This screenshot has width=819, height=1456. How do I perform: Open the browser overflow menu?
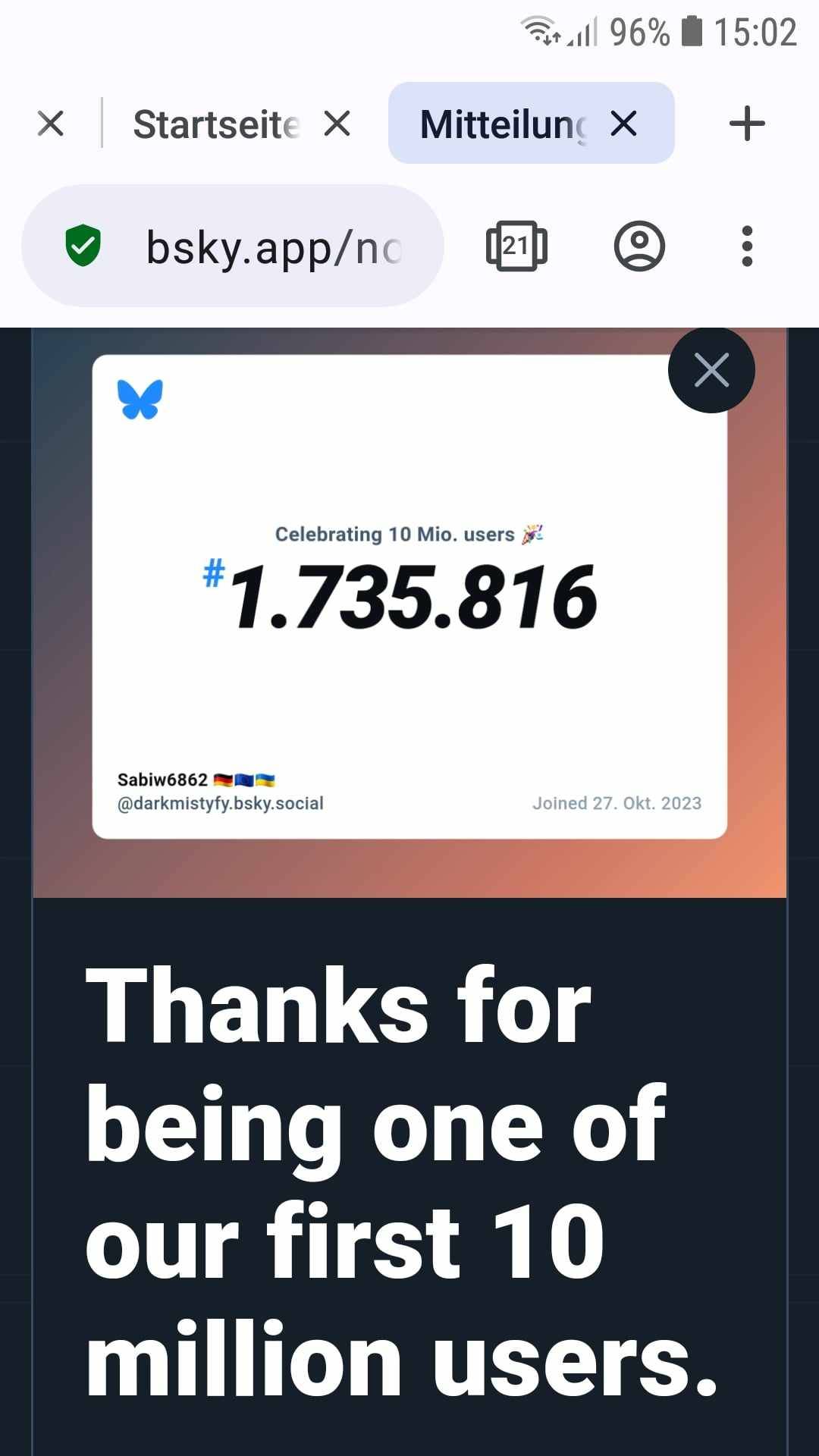747,246
